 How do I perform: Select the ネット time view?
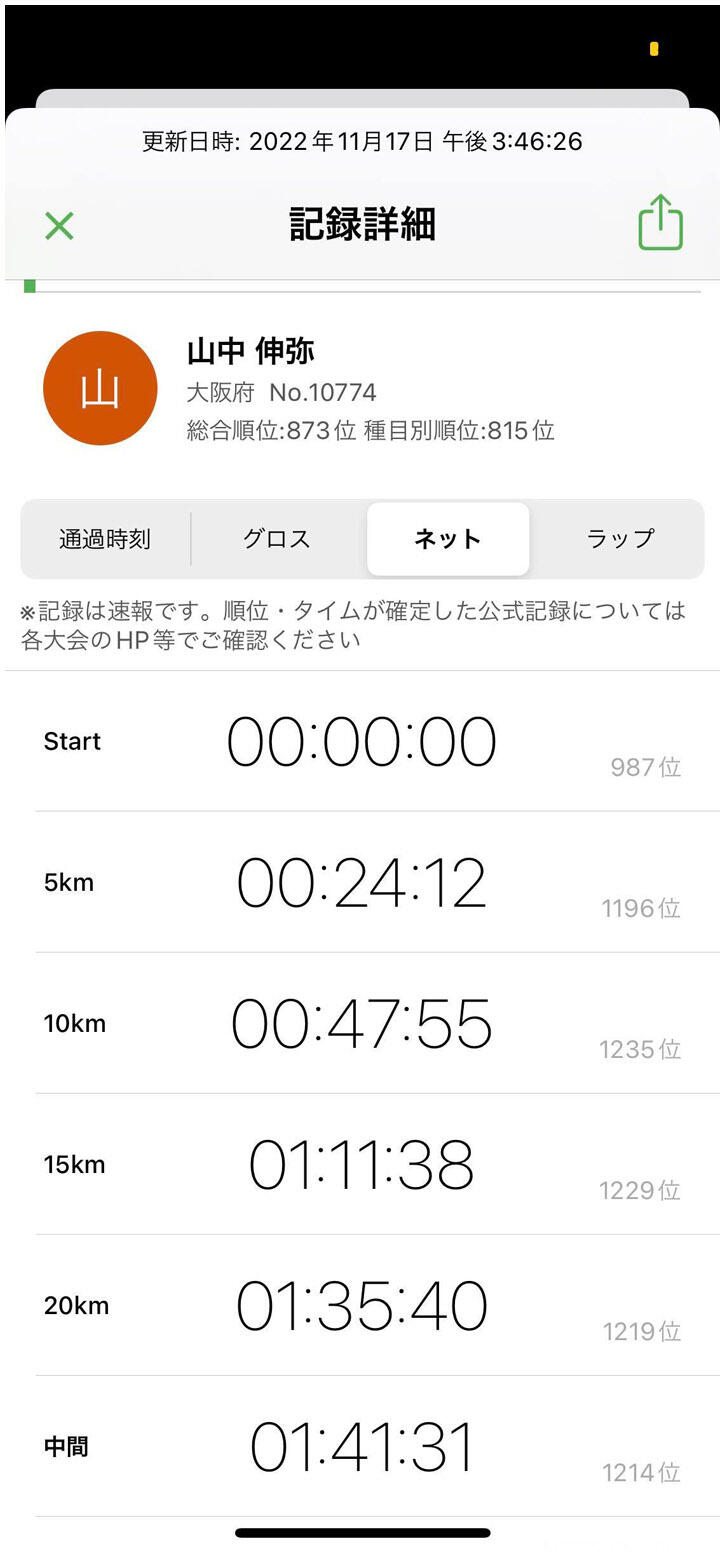click(448, 539)
